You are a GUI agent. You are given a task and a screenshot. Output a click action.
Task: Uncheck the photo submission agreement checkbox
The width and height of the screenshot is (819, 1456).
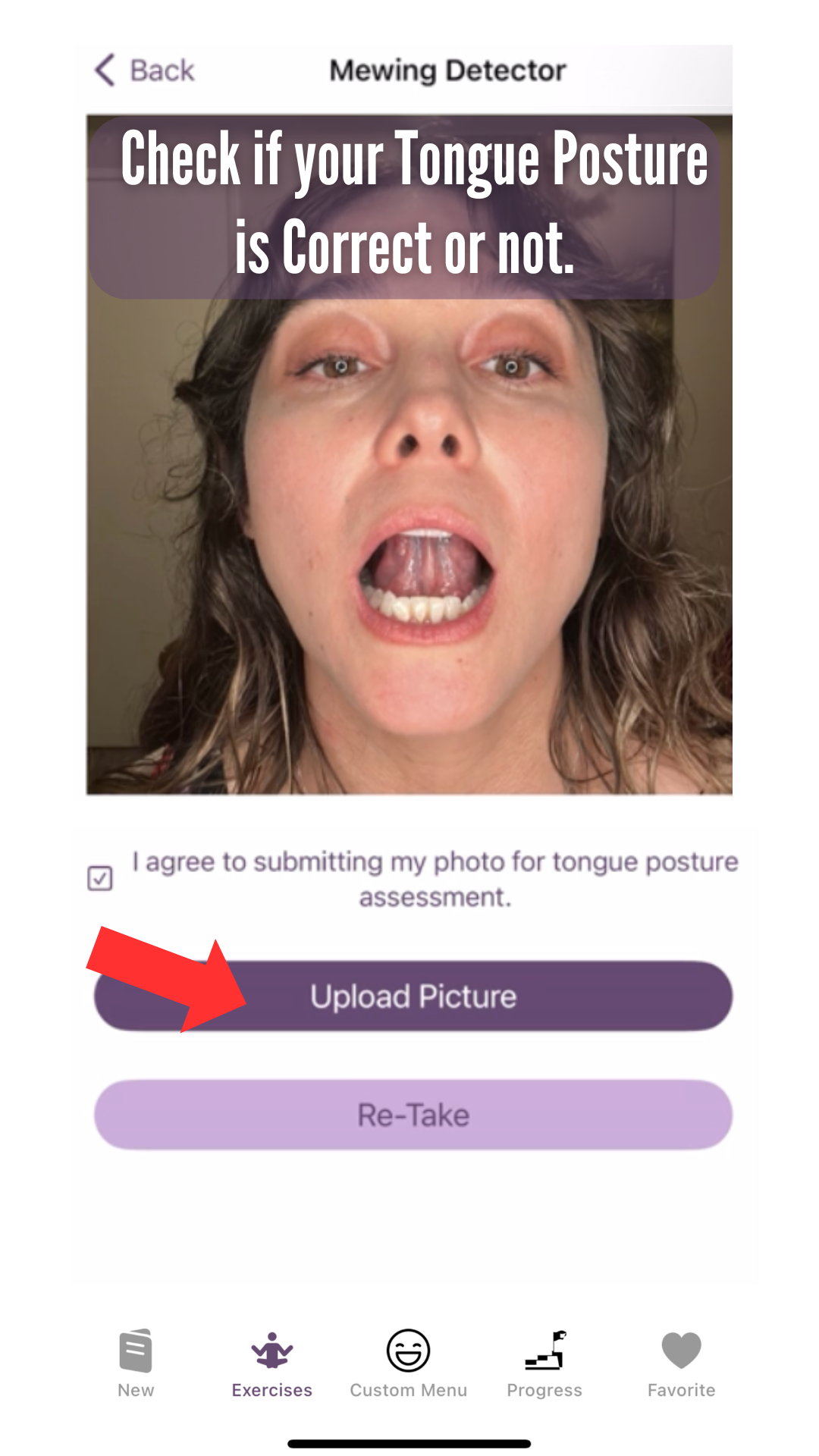(x=100, y=878)
